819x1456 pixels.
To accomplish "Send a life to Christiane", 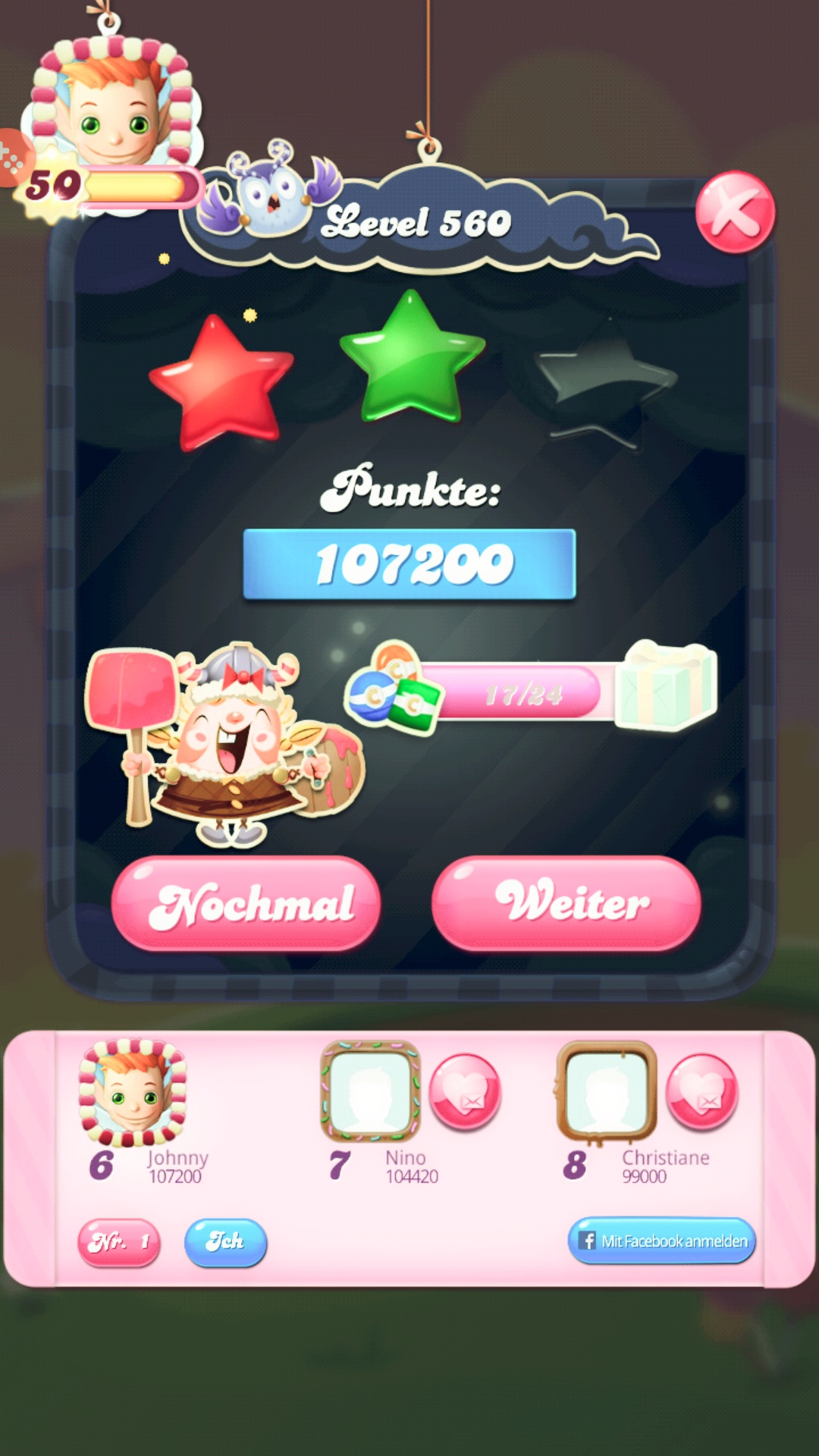I will coord(701,1092).
